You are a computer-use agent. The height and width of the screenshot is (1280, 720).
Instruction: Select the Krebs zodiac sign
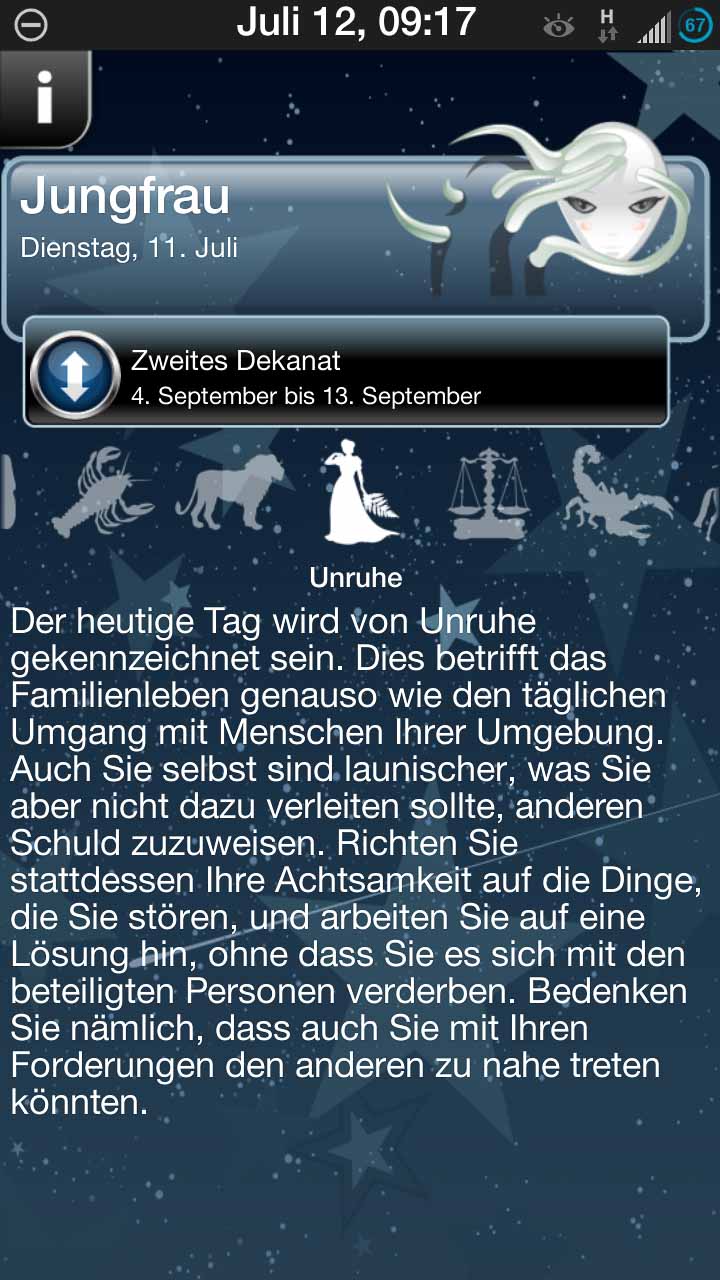point(101,492)
